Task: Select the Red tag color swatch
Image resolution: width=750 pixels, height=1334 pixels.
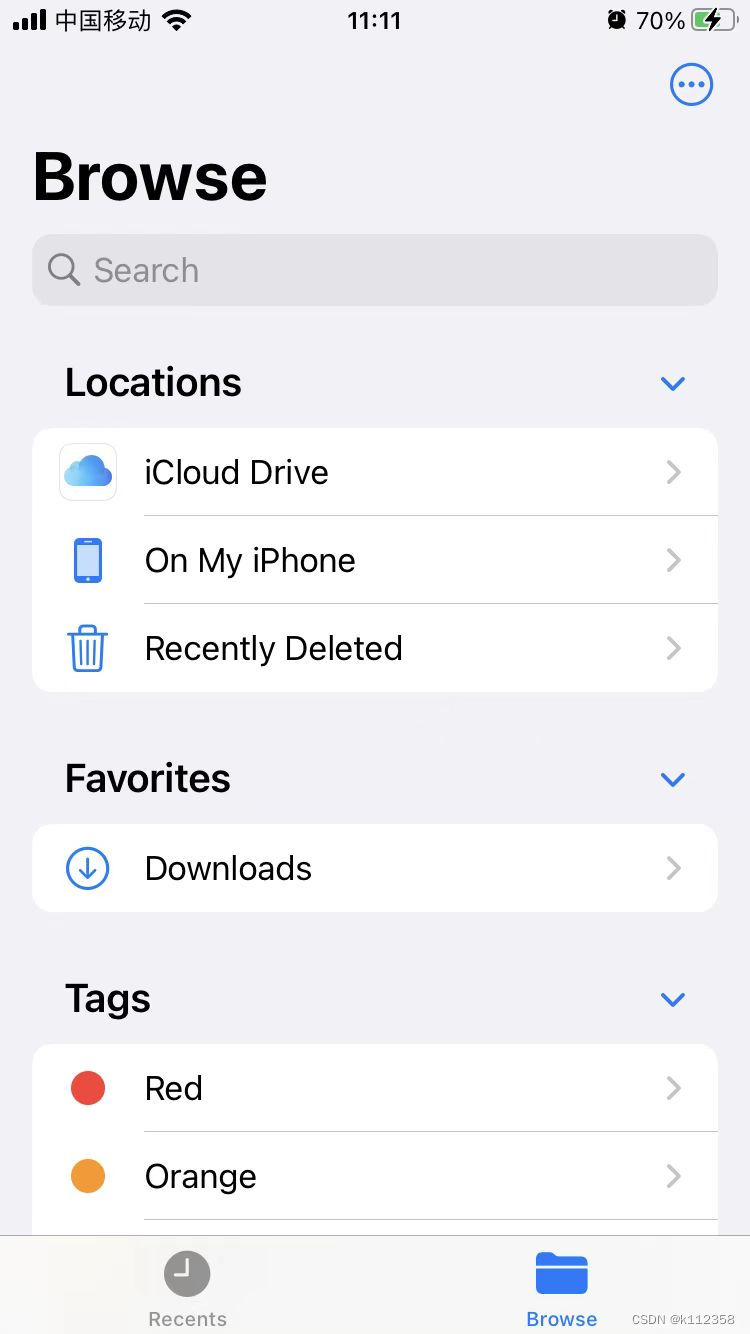Action: click(87, 1088)
